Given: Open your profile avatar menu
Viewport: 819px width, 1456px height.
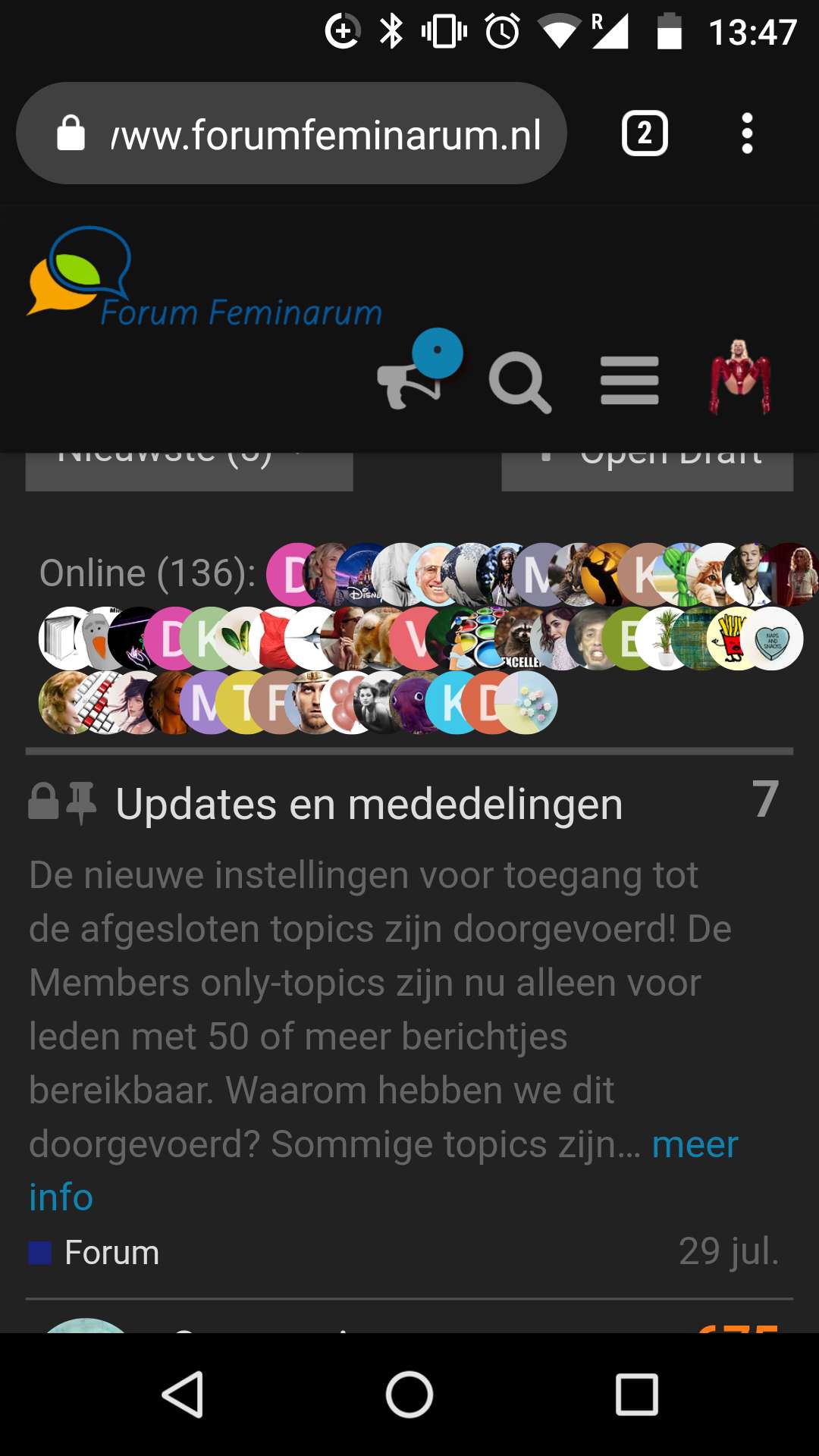Looking at the screenshot, I should click(739, 377).
